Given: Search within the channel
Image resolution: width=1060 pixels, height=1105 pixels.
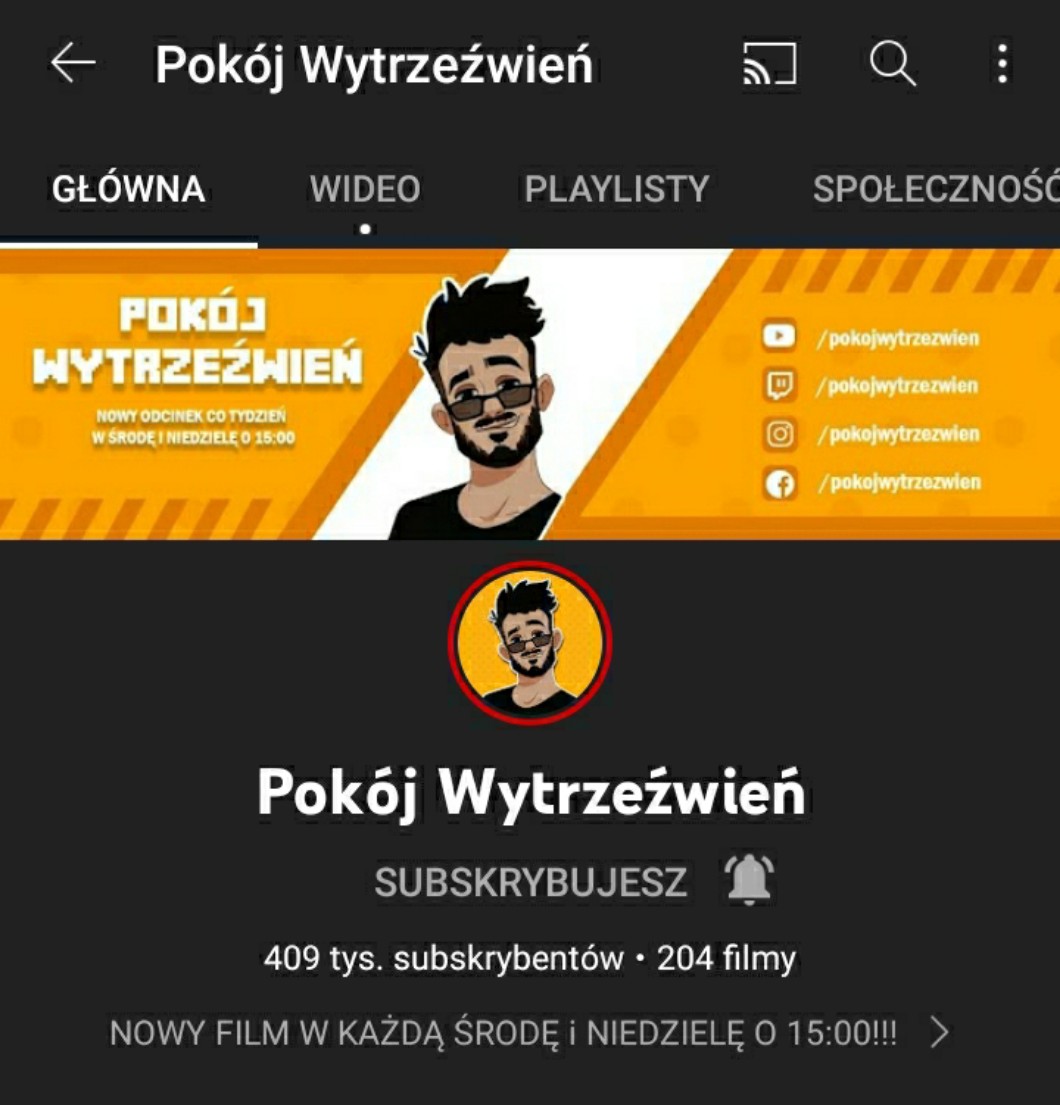Looking at the screenshot, I should coord(892,65).
